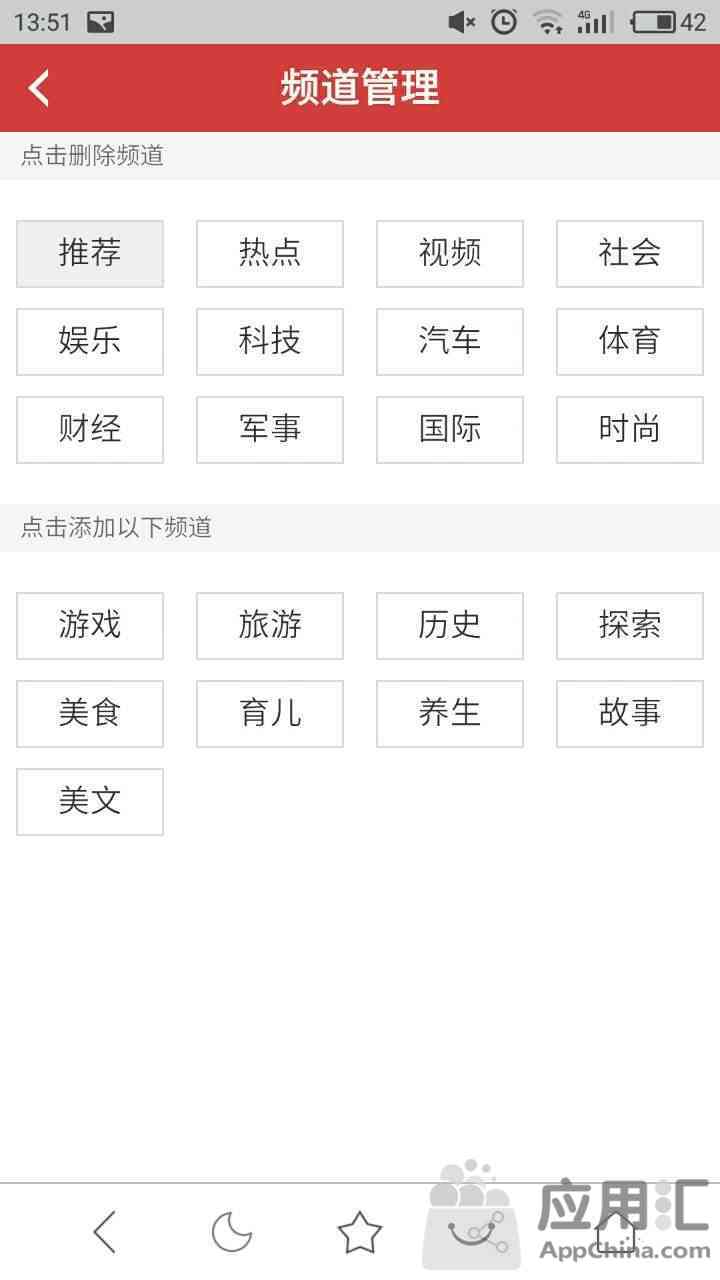Add the 游戏 channel
This screenshot has height=1280, width=720.
point(90,626)
